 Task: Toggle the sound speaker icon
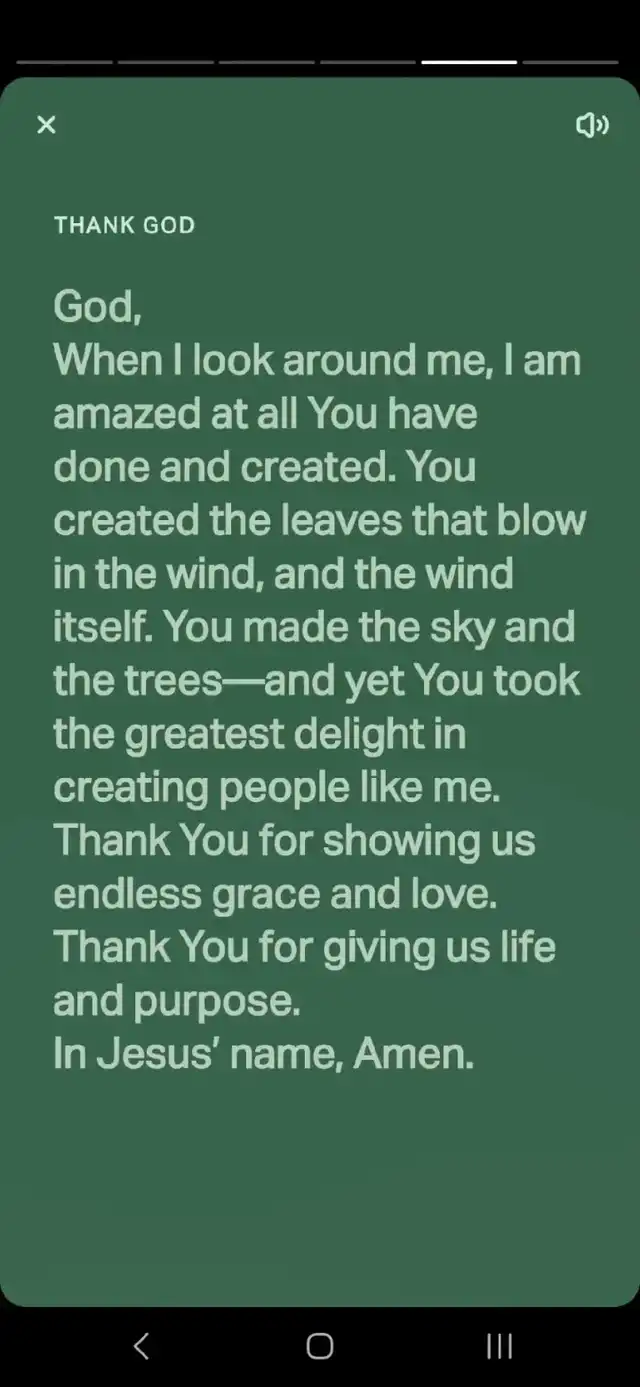[x=592, y=125]
